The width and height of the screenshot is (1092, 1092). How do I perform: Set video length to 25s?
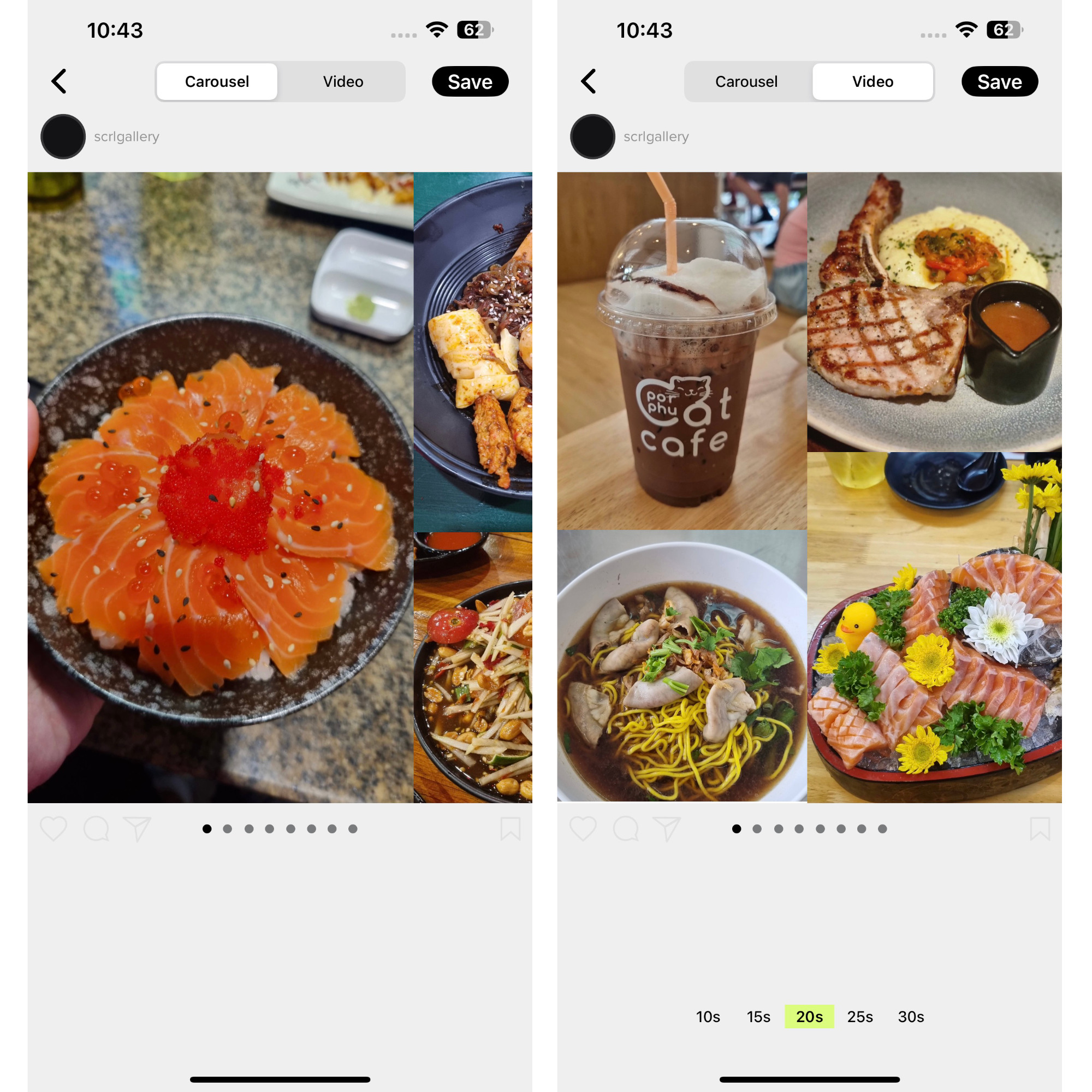click(x=859, y=1016)
